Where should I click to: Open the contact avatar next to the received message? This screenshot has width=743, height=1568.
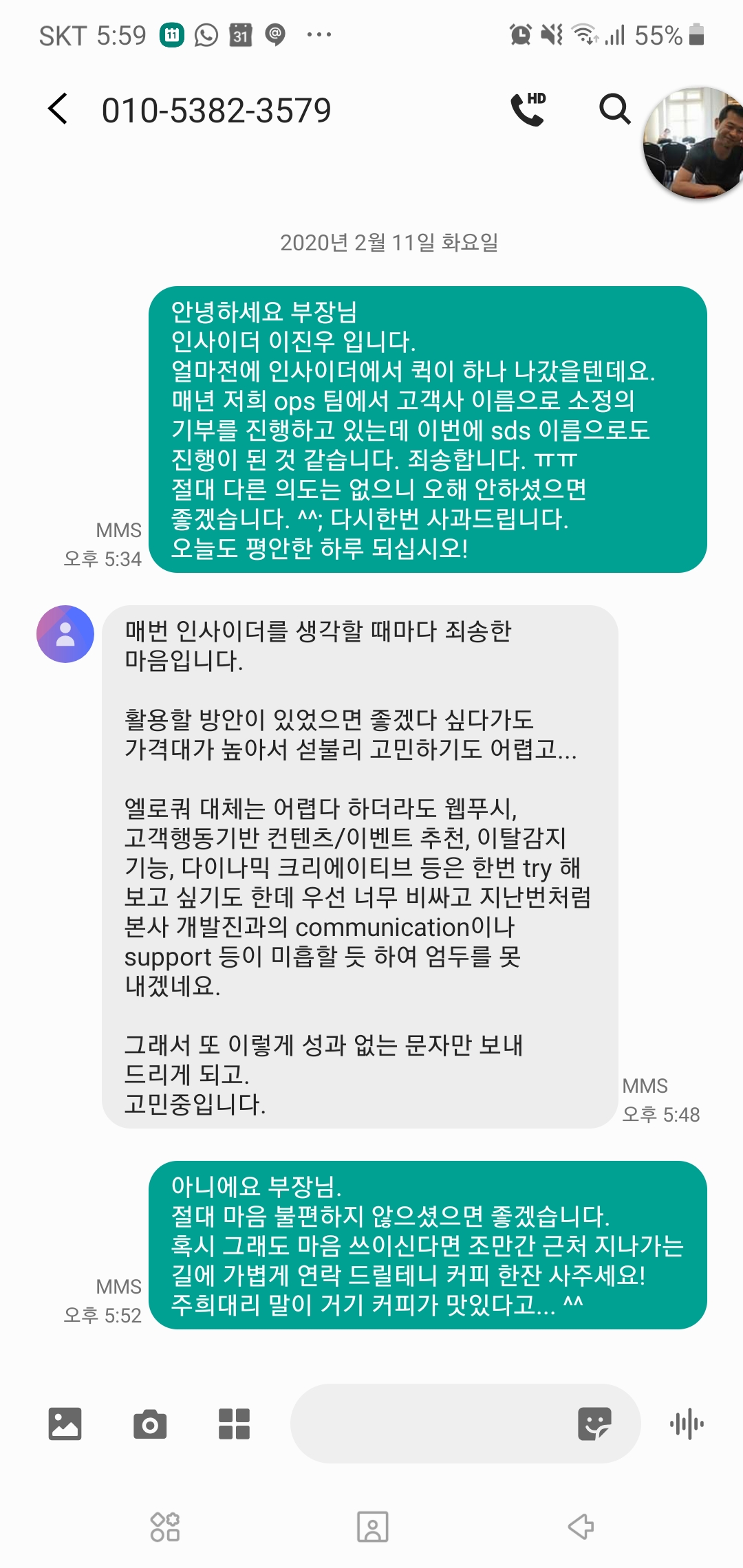tap(65, 633)
